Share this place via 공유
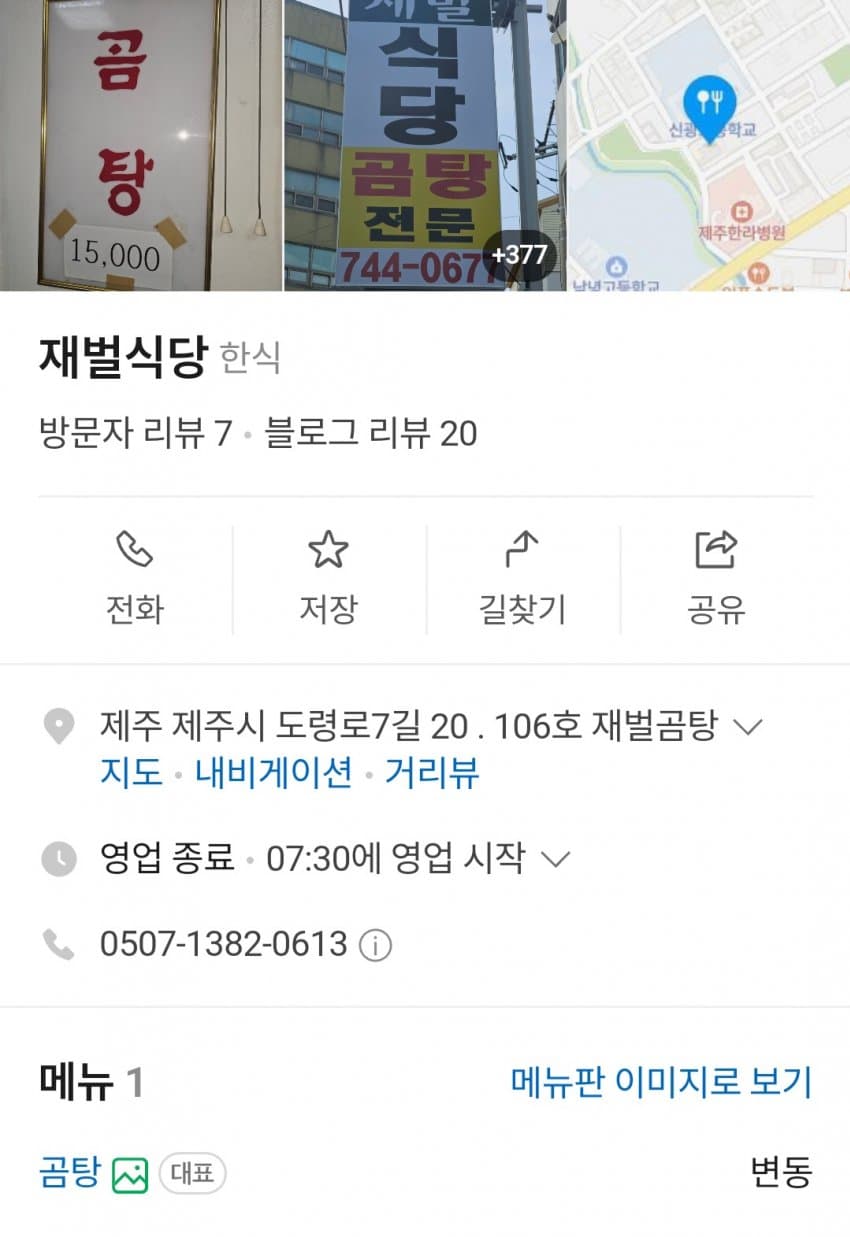This screenshot has height=1237, width=850. pos(716,578)
